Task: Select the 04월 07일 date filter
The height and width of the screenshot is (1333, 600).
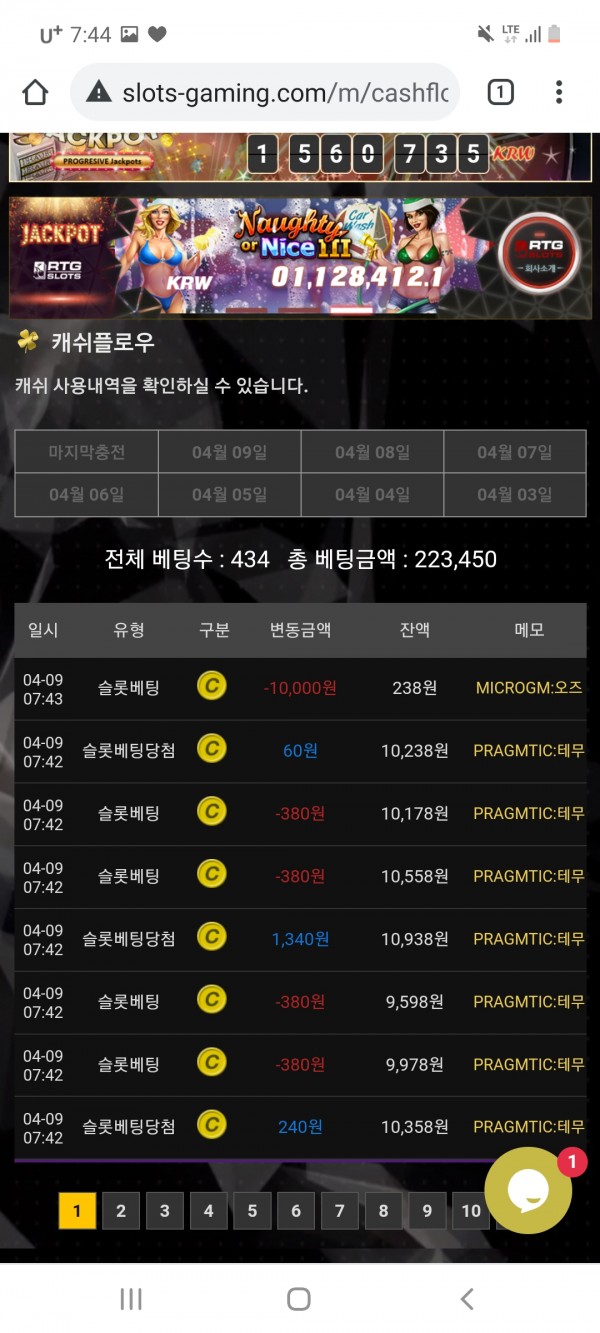Action: click(x=514, y=452)
